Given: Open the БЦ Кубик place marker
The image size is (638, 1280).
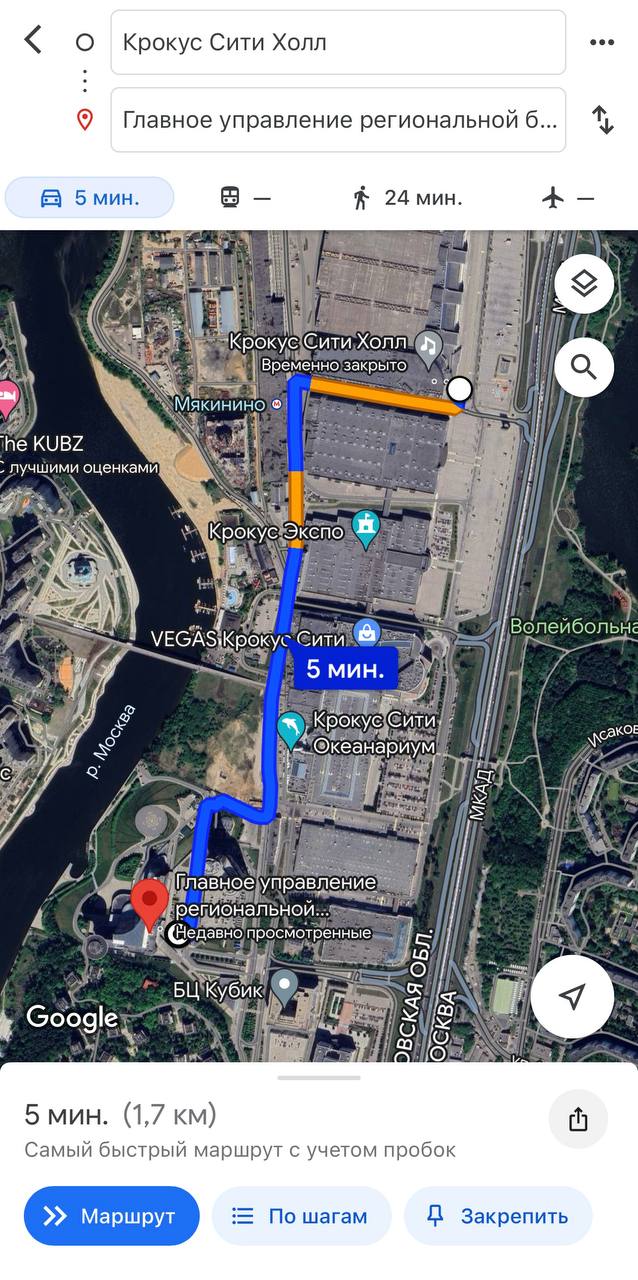Looking at the screenshot, I should click(285, 988).
